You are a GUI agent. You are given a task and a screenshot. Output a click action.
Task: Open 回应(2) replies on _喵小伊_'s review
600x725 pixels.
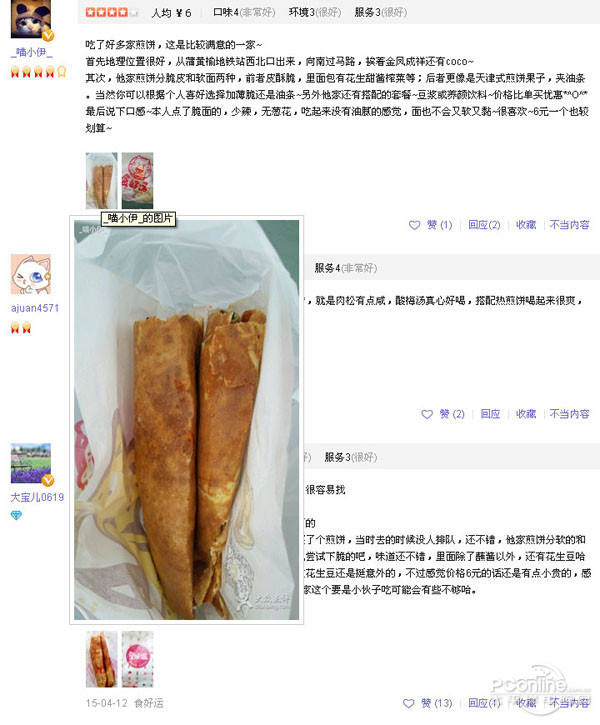[x=484, y=225]
